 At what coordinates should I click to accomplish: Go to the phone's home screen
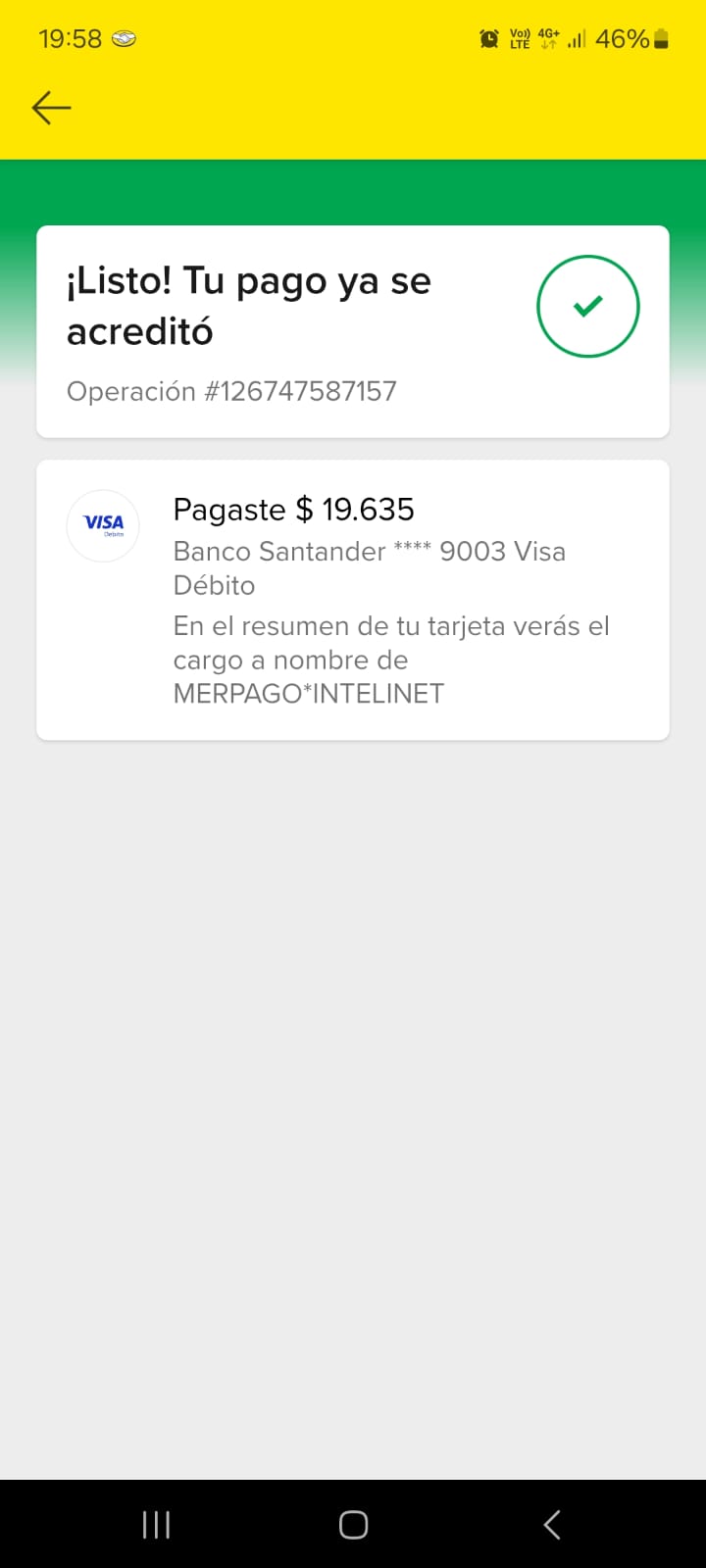(x=353, y=1524)
